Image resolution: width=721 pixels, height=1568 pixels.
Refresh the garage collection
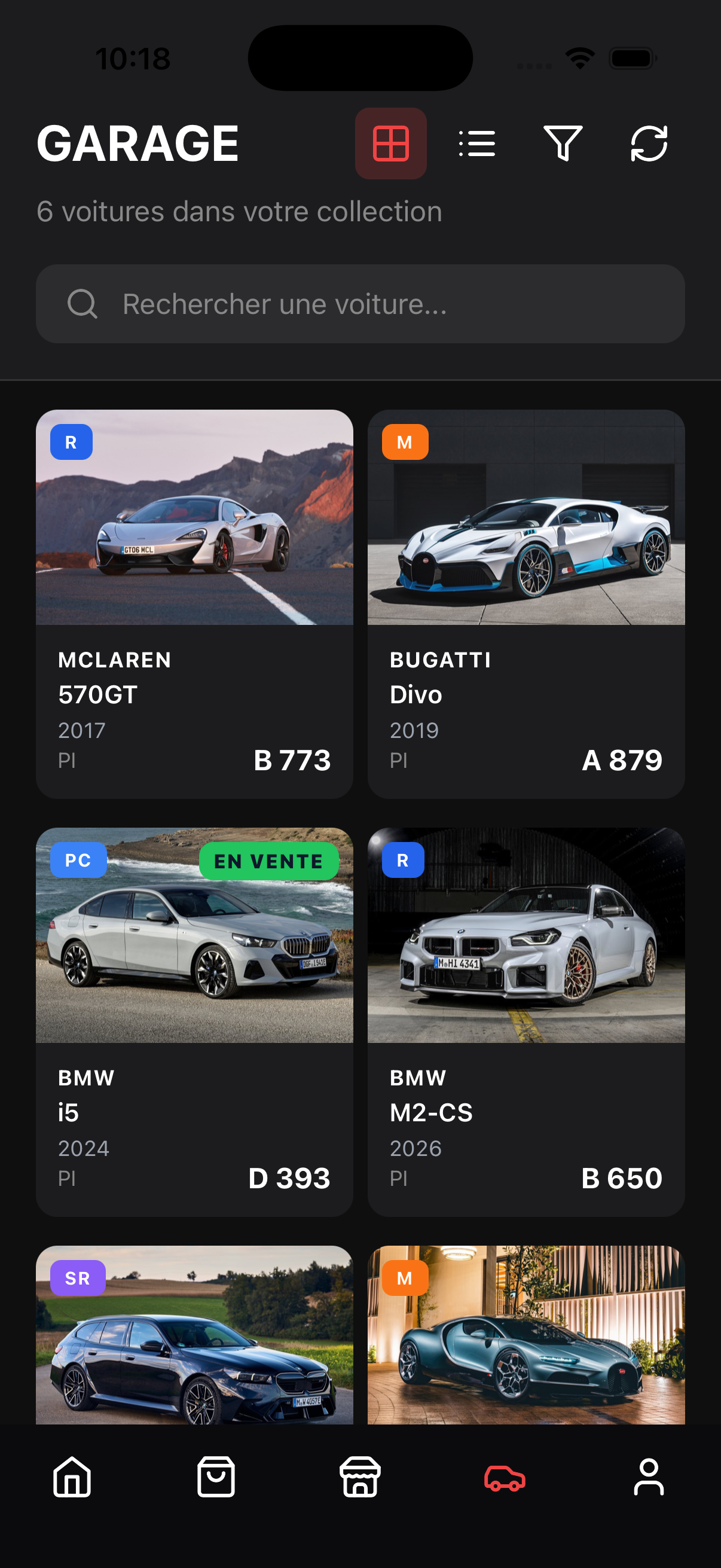[649, 143]
